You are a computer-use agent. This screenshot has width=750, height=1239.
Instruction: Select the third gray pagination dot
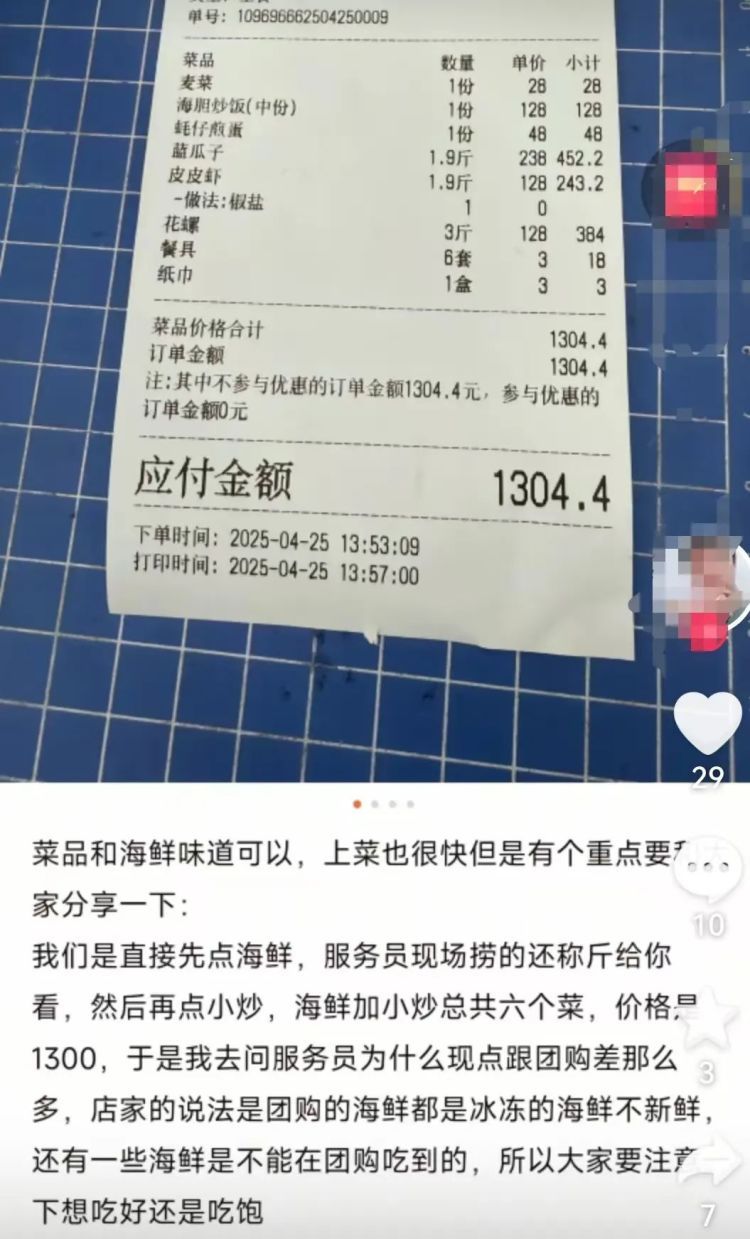click(x=392, y=803)
